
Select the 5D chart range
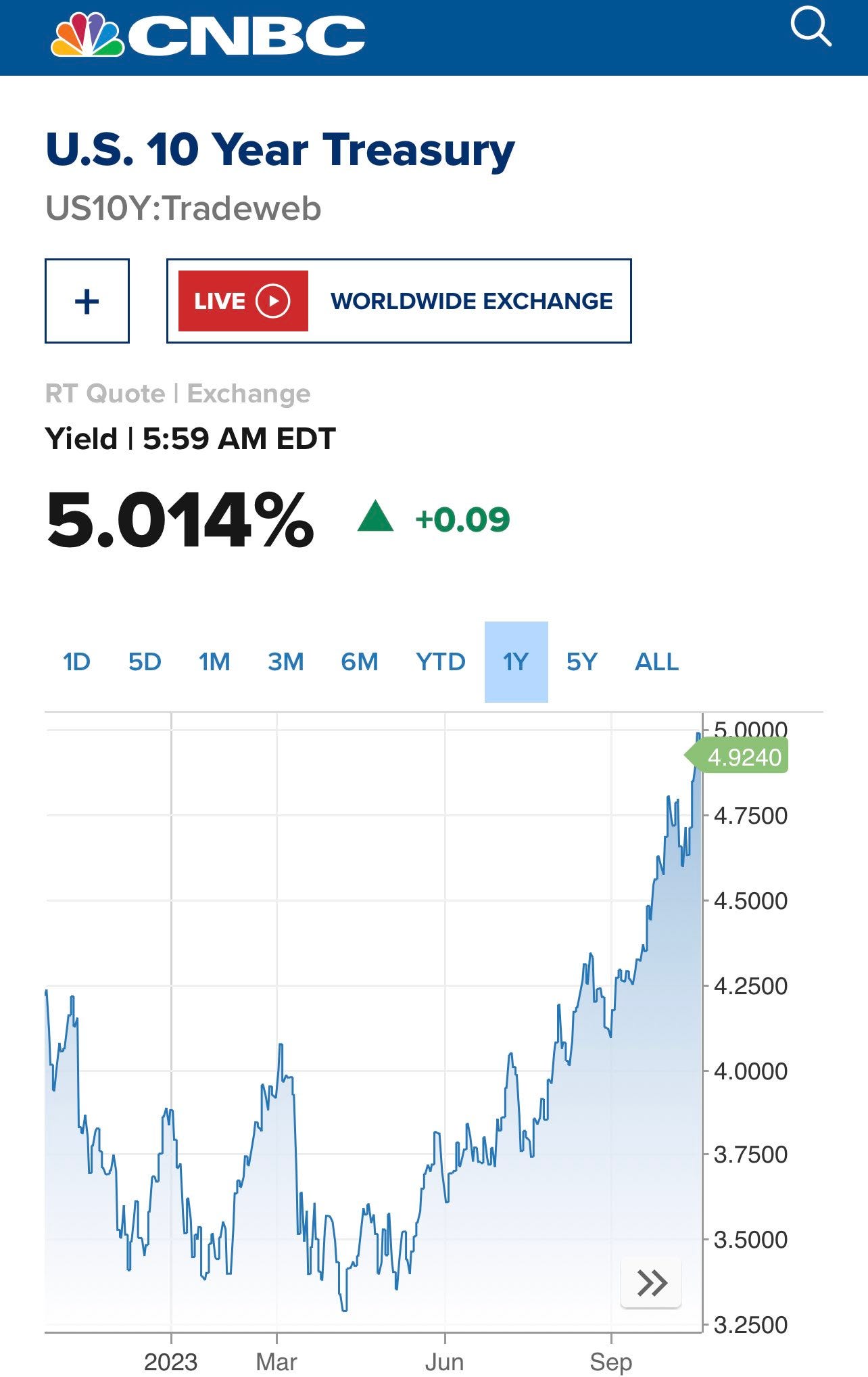145,662
